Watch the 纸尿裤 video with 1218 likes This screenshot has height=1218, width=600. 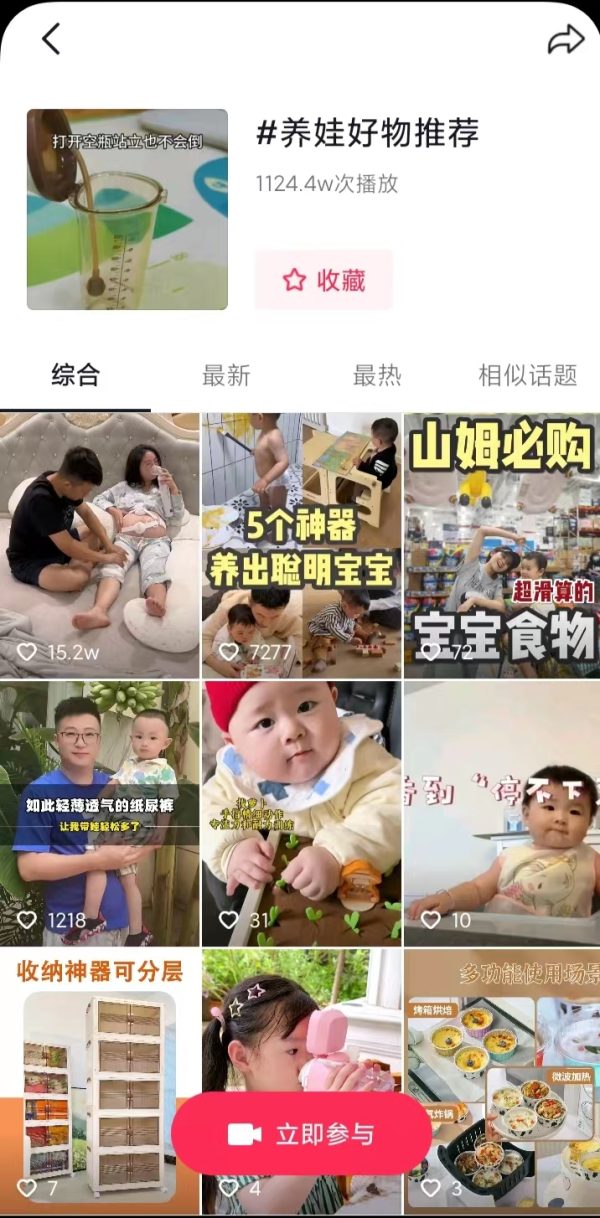100,813
